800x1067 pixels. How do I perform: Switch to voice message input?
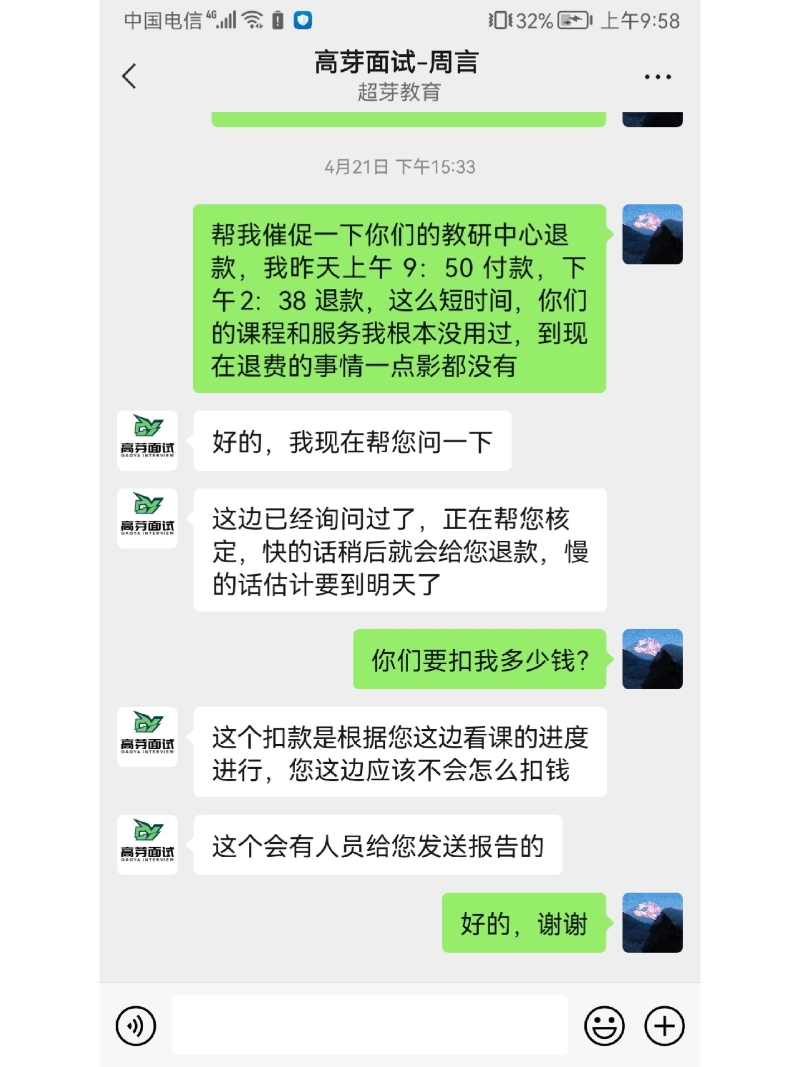[x=136, y=1025]
